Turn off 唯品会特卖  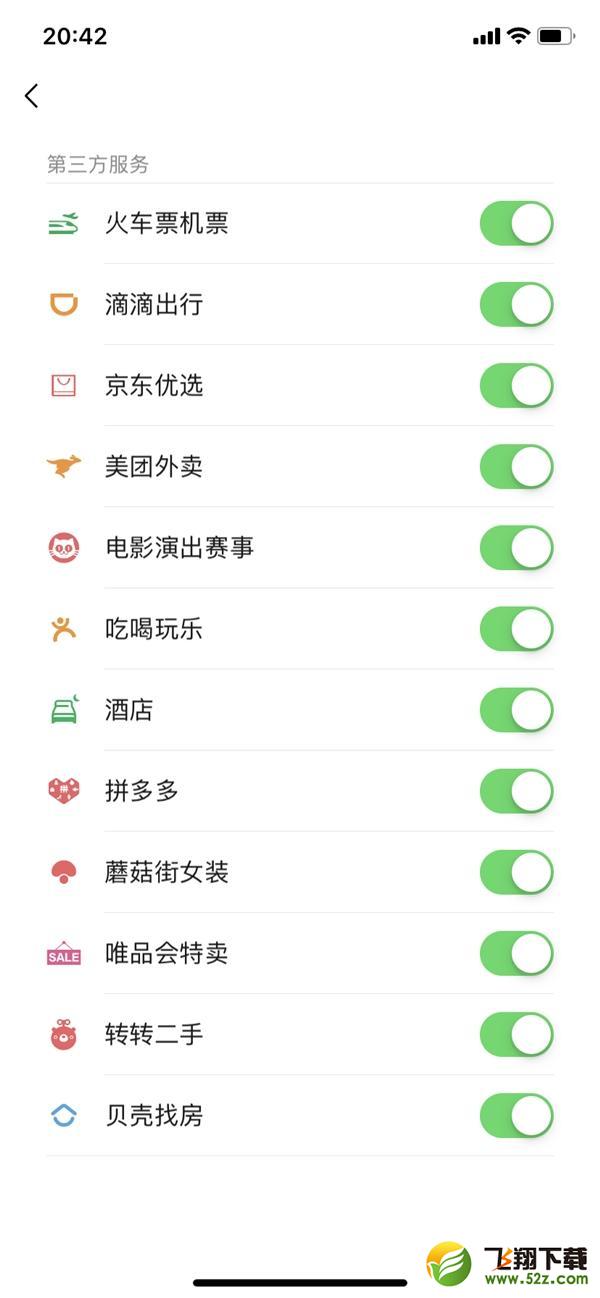pos(516,953)
